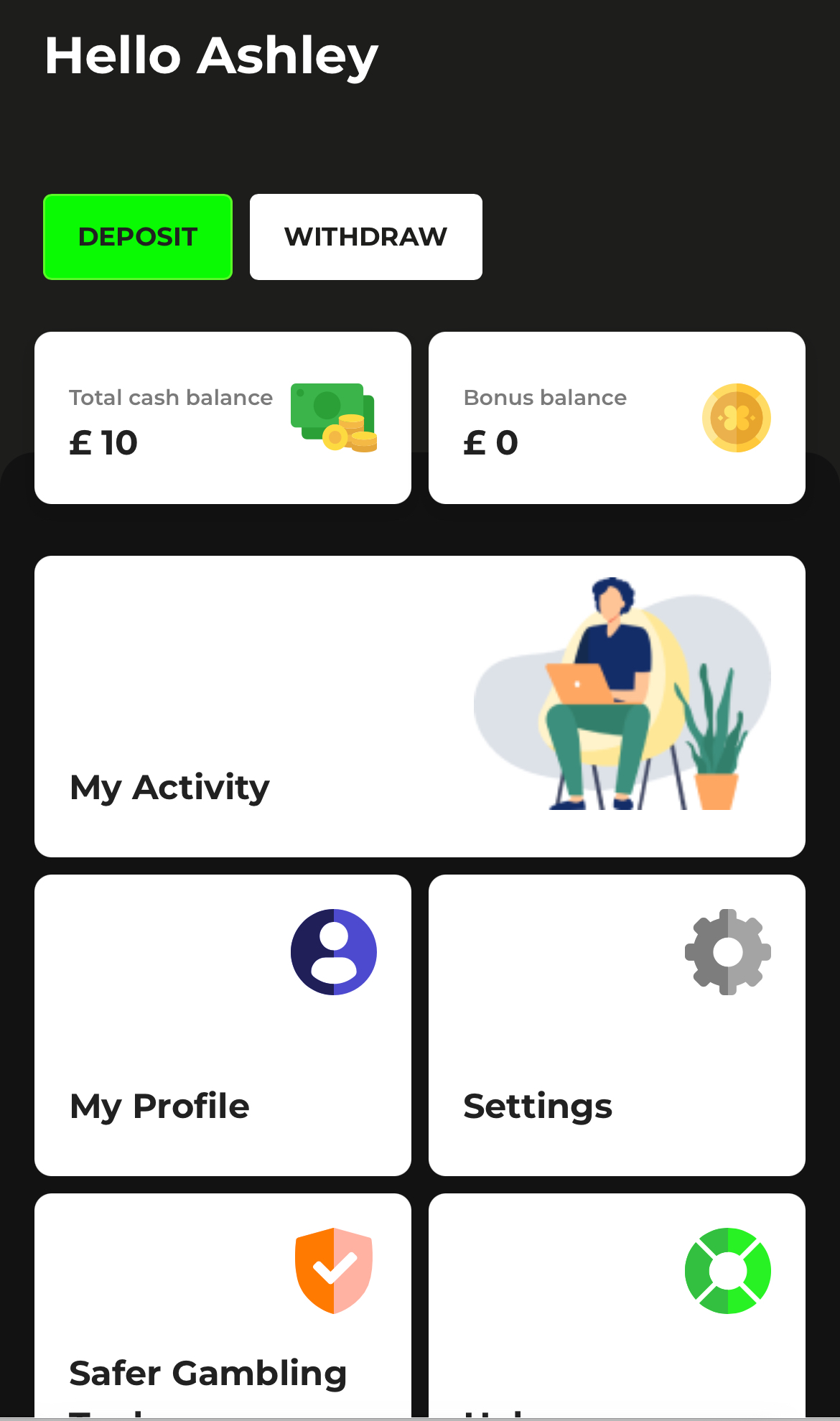Image resolution: width=840 pixels, height=1421 pixels.
Task: Open the Safer Gambling card
Action: 223,1307
